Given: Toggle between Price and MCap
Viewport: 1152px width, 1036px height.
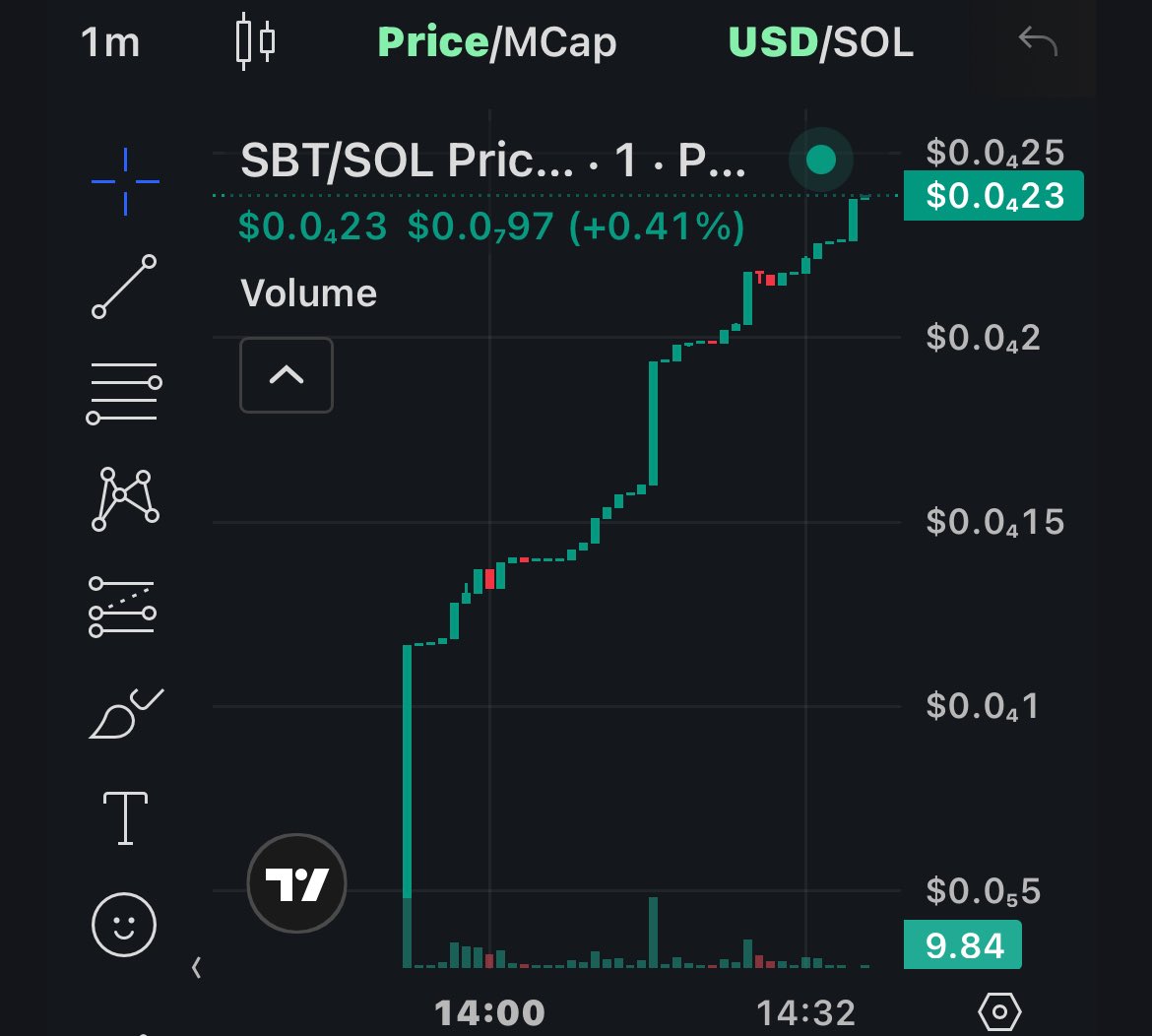Looking at the screenshot, I should tap(496, 42).
